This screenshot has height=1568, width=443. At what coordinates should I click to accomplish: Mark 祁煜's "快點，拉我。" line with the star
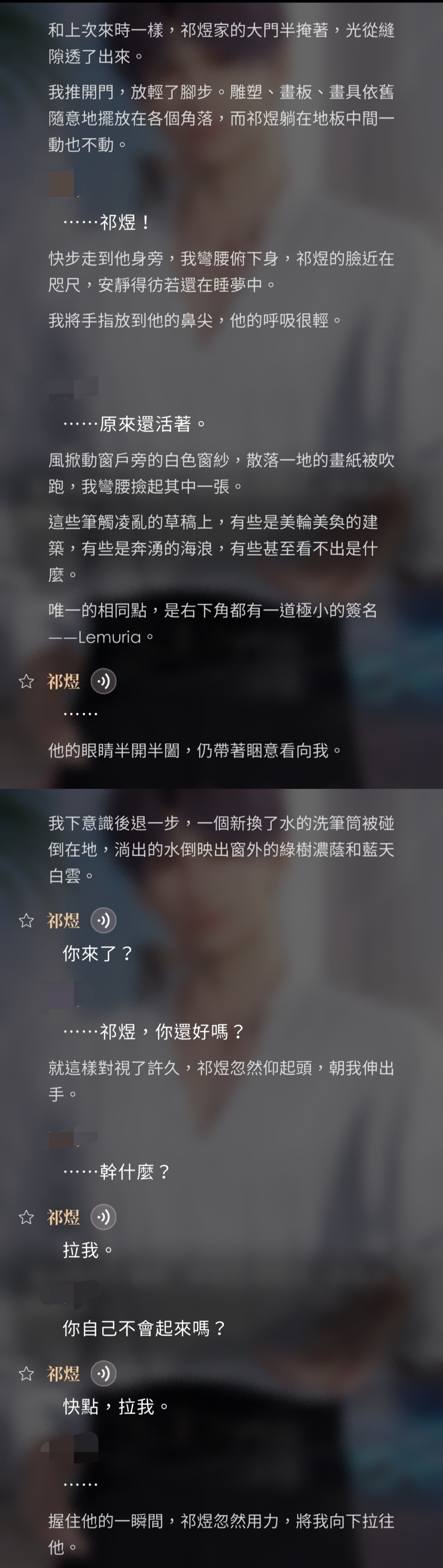(x=26, y=1374)
